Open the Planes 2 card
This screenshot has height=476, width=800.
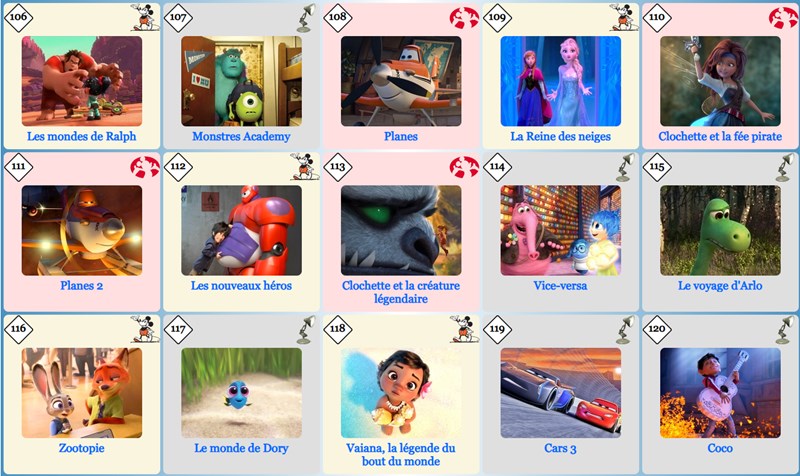tap(81, 285)
